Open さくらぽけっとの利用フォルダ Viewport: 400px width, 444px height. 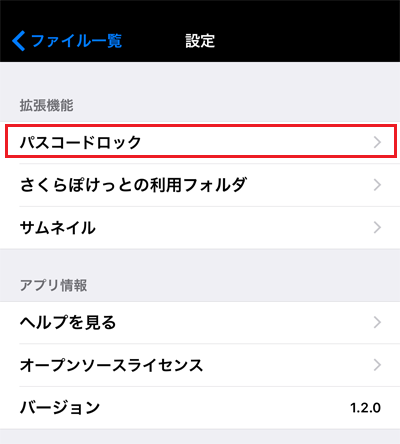pyautogui.click(x=200, y=185)
